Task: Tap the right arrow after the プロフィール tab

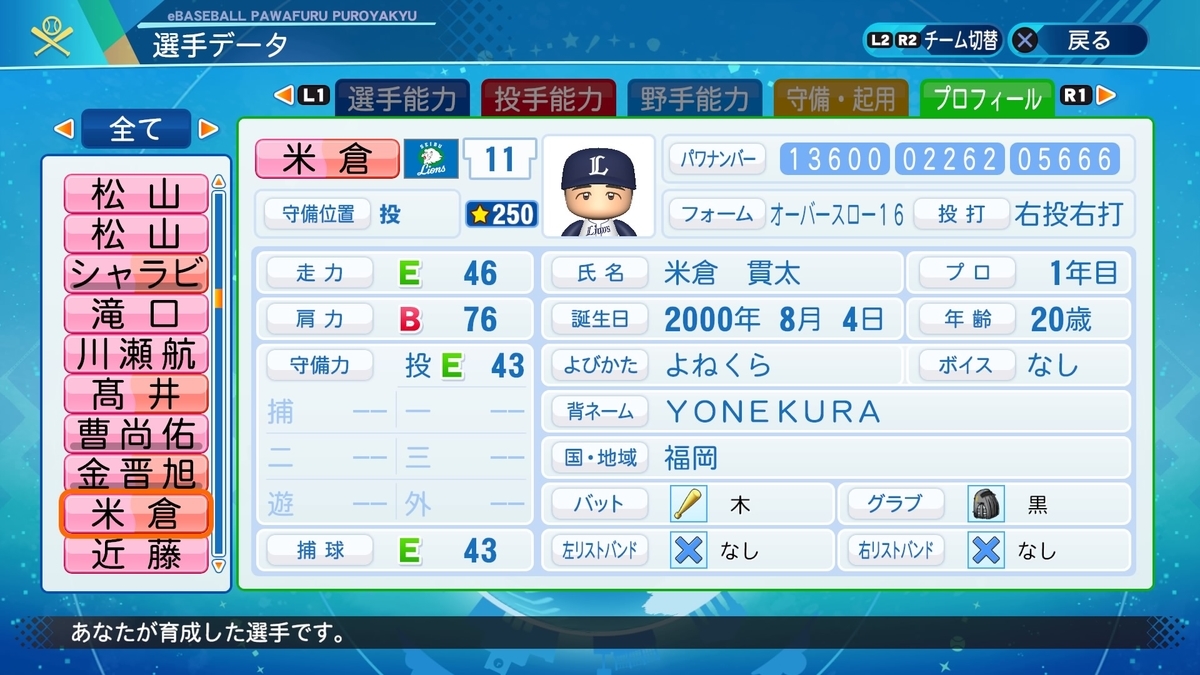Action: (1105, 95)
